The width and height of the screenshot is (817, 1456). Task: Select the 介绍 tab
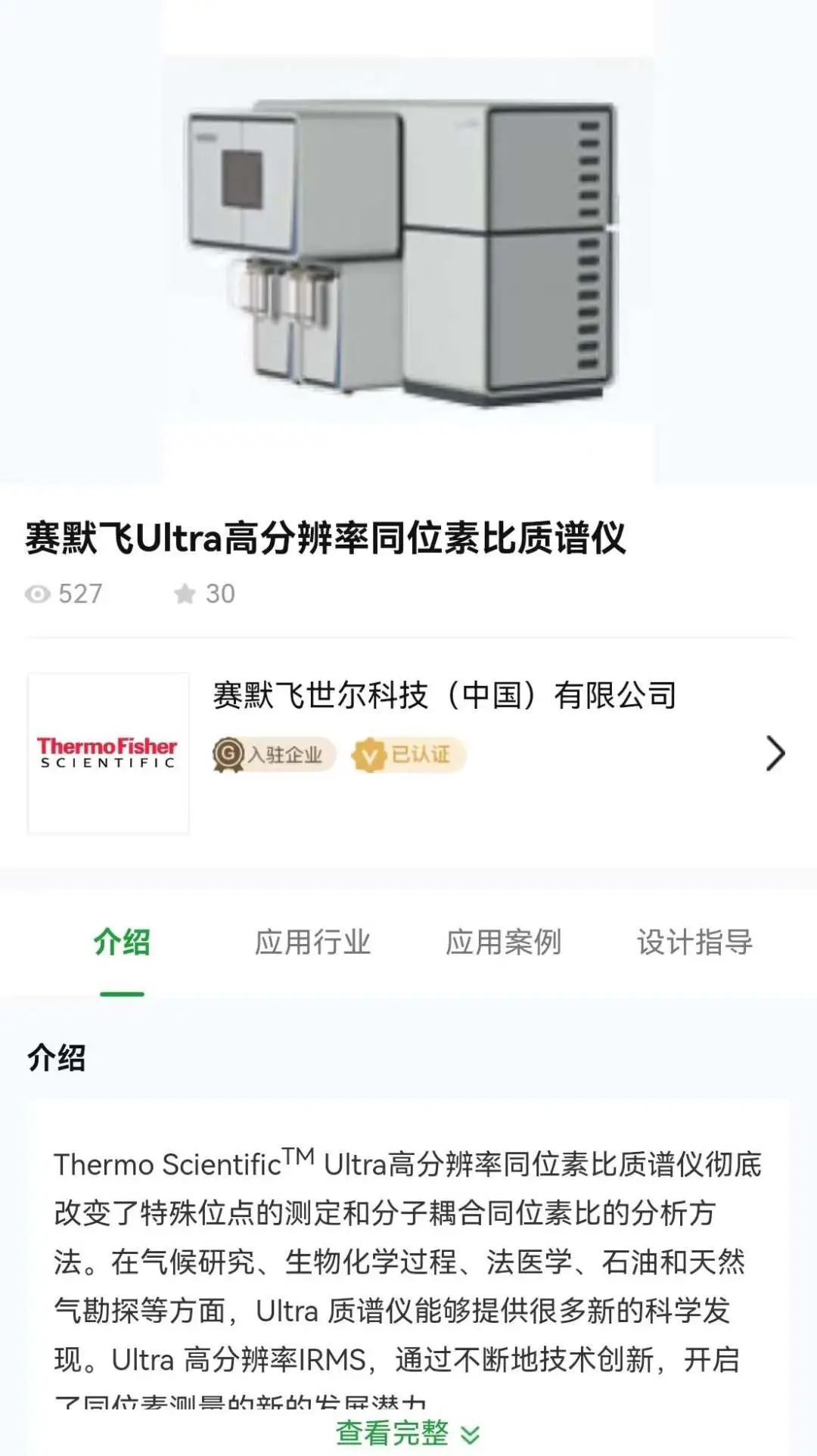tap(122, 942)
